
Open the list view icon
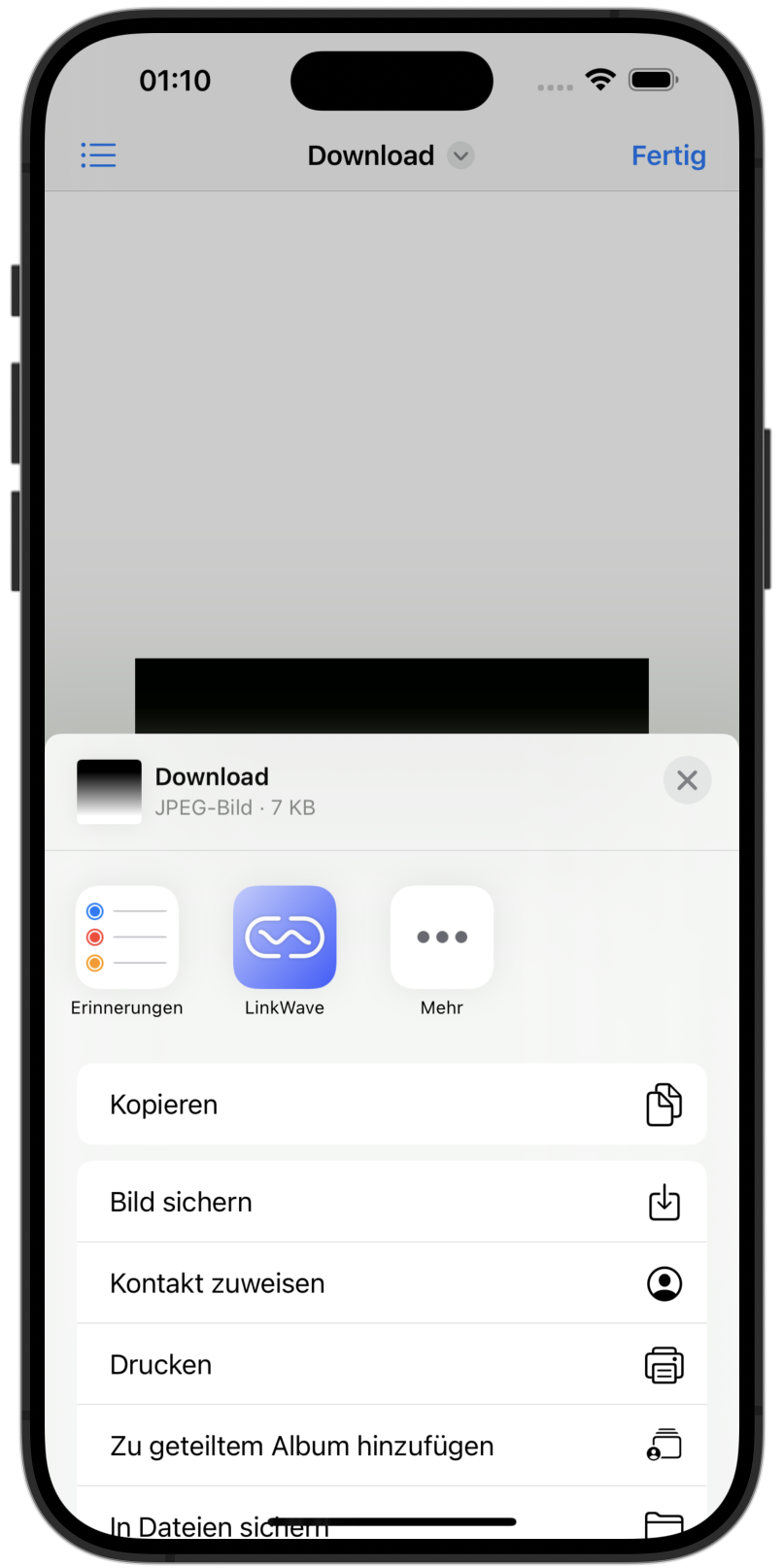(x=98, y=155)
